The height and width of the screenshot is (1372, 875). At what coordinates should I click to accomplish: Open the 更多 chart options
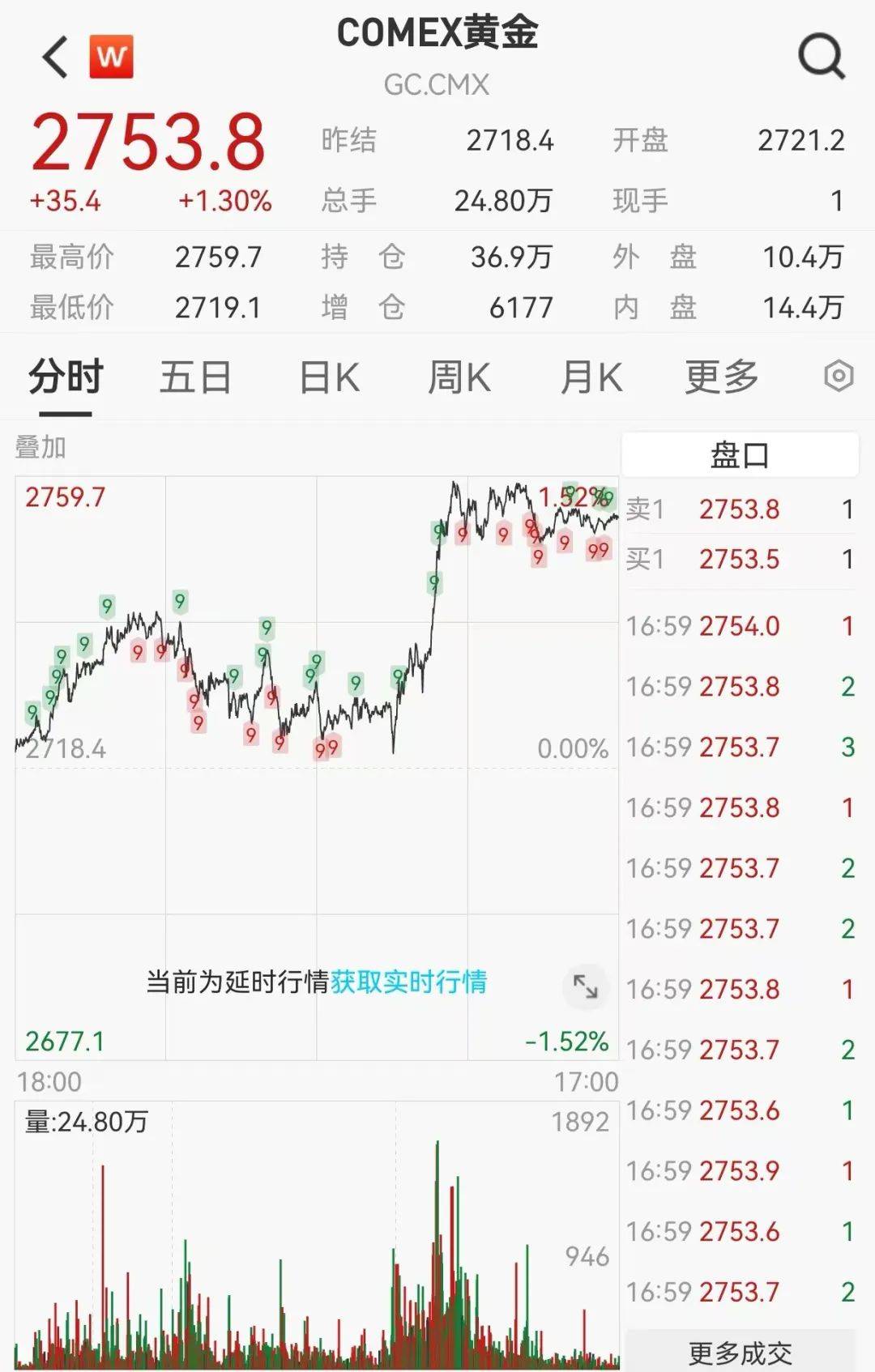click(721, 377)
